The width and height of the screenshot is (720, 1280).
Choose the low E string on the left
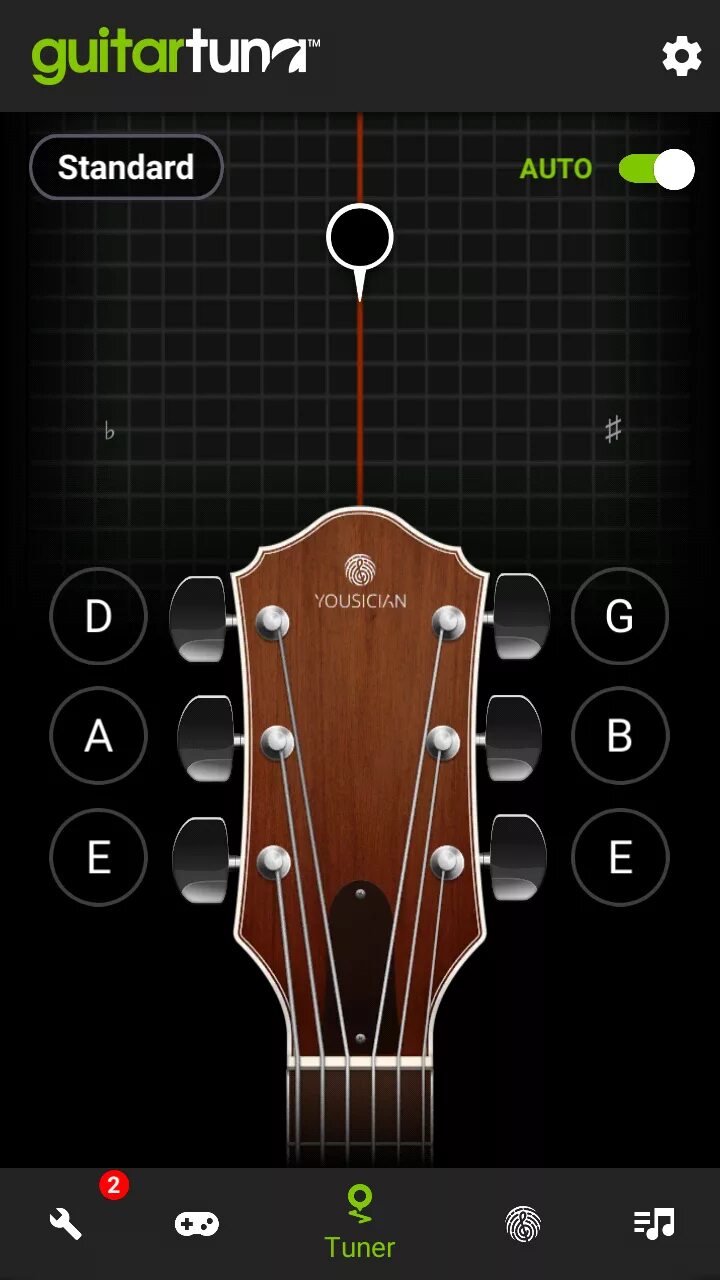tap(98, 857)
